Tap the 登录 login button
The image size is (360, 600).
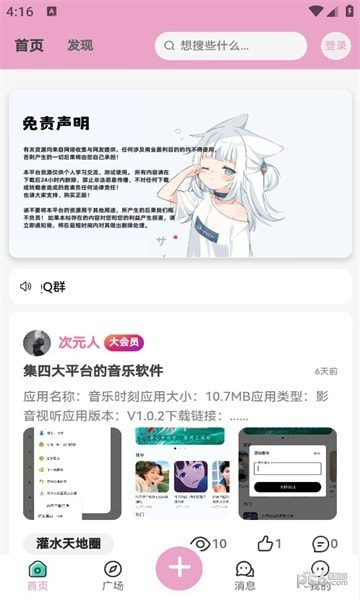pyautogui.click(x=336, y=46)
